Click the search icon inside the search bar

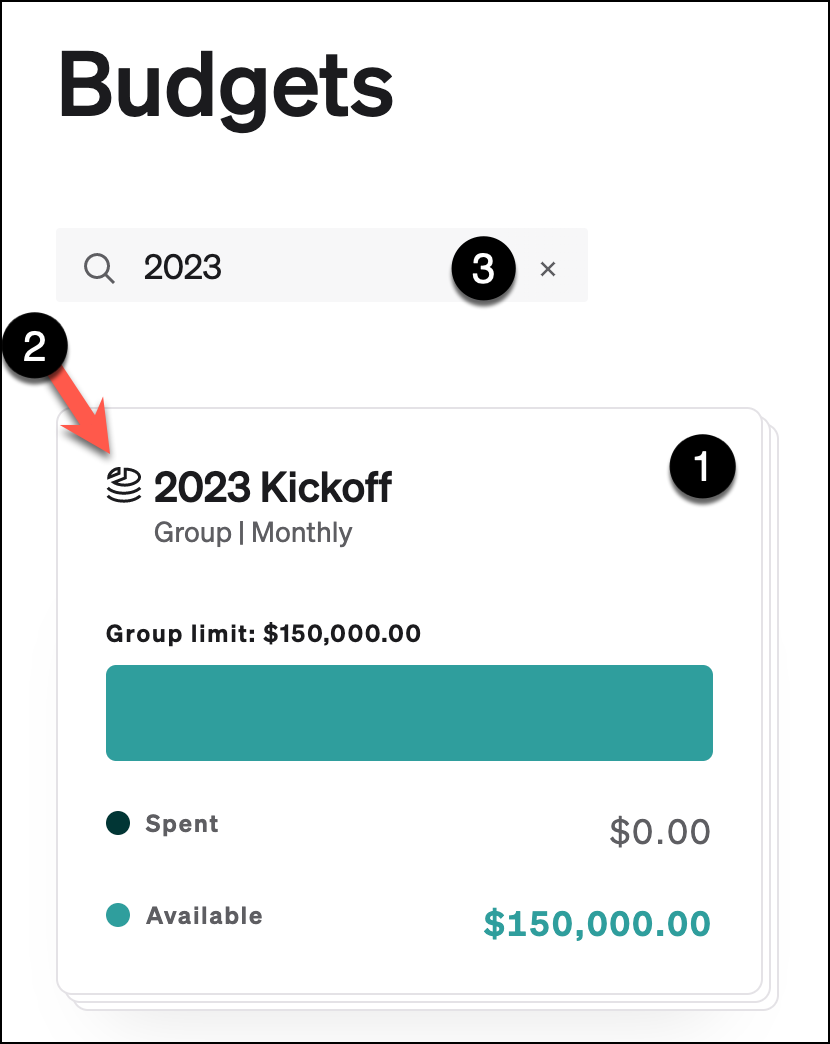pyautogui.click(x=99, y=267)
